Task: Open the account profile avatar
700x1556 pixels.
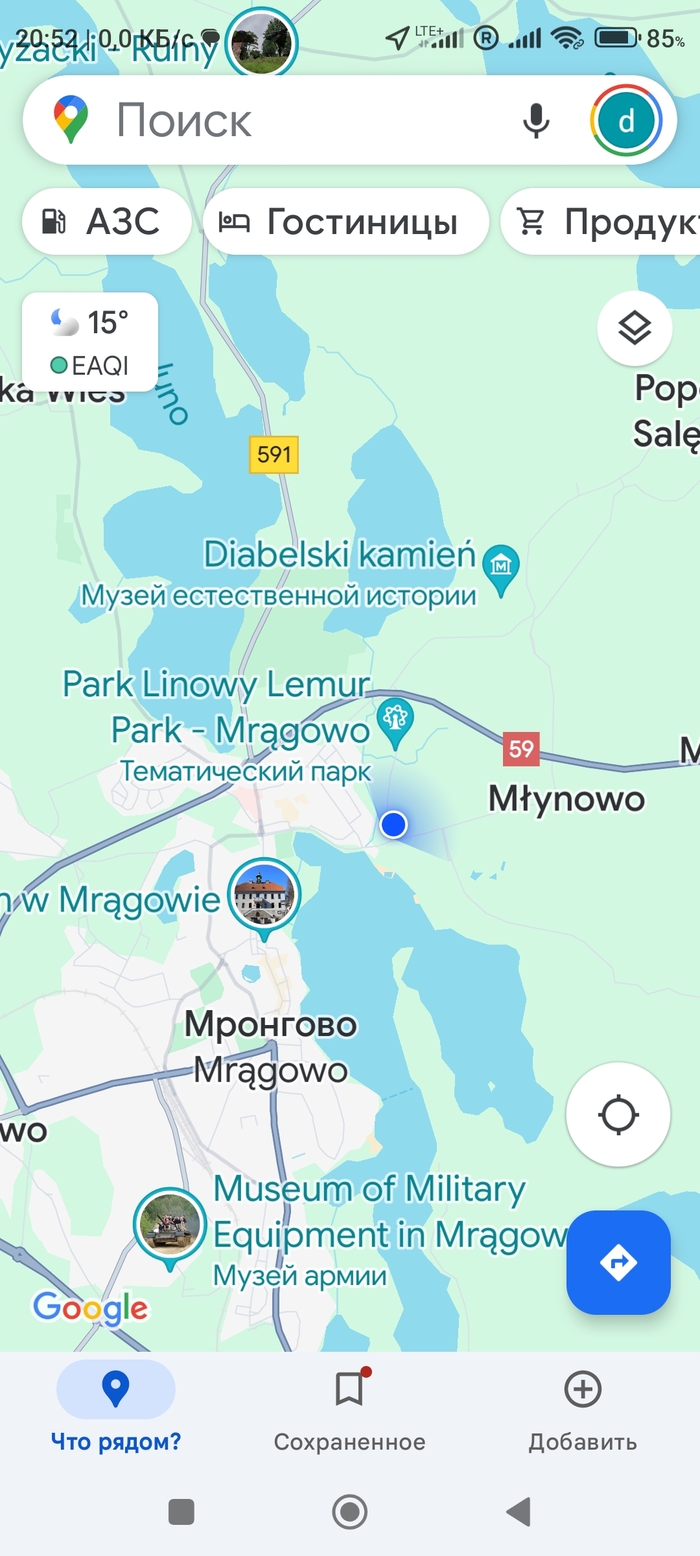Action: coord(626,121)
